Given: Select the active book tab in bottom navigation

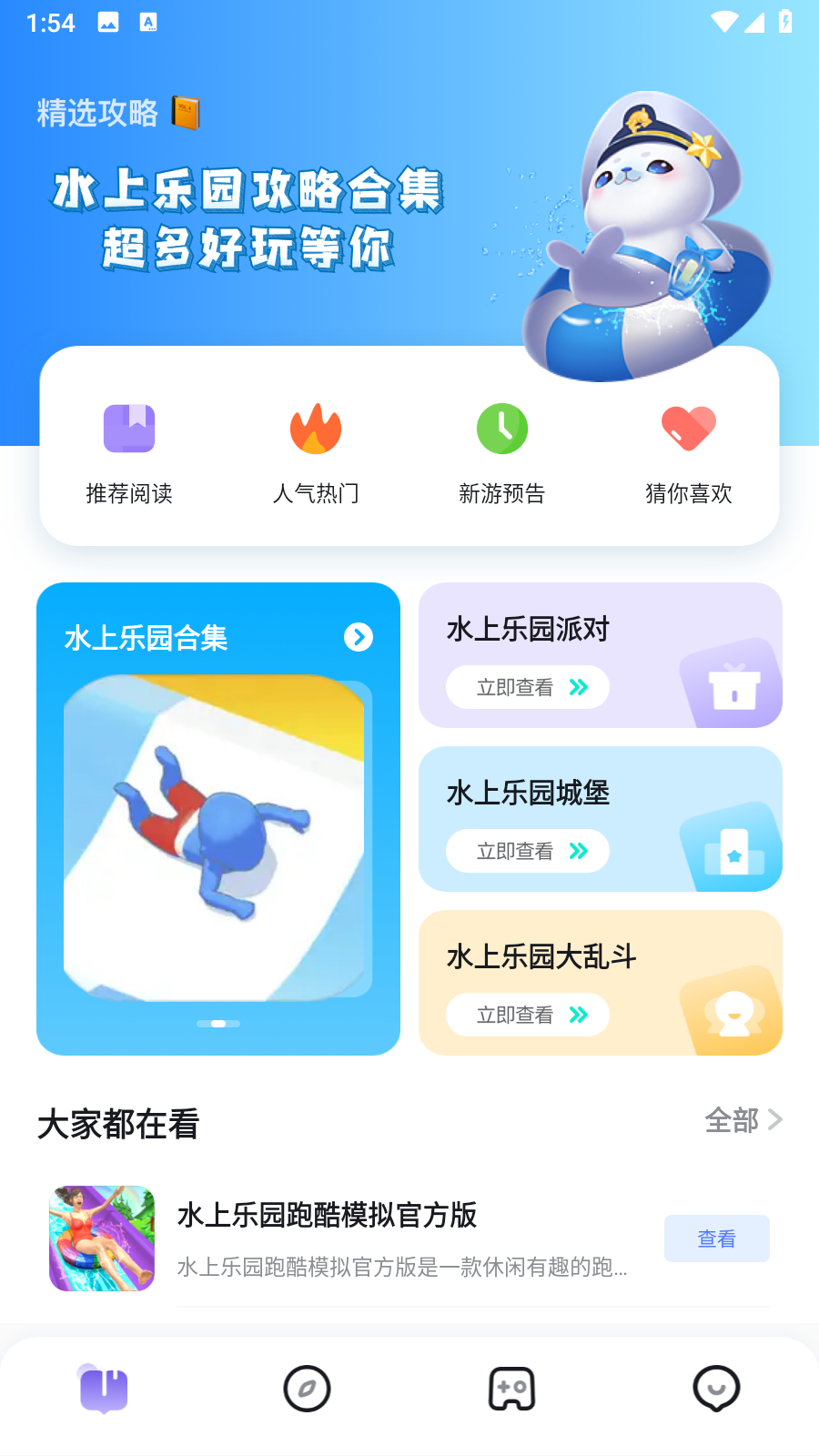Looking at the screenshot, I should (103, 1389).
